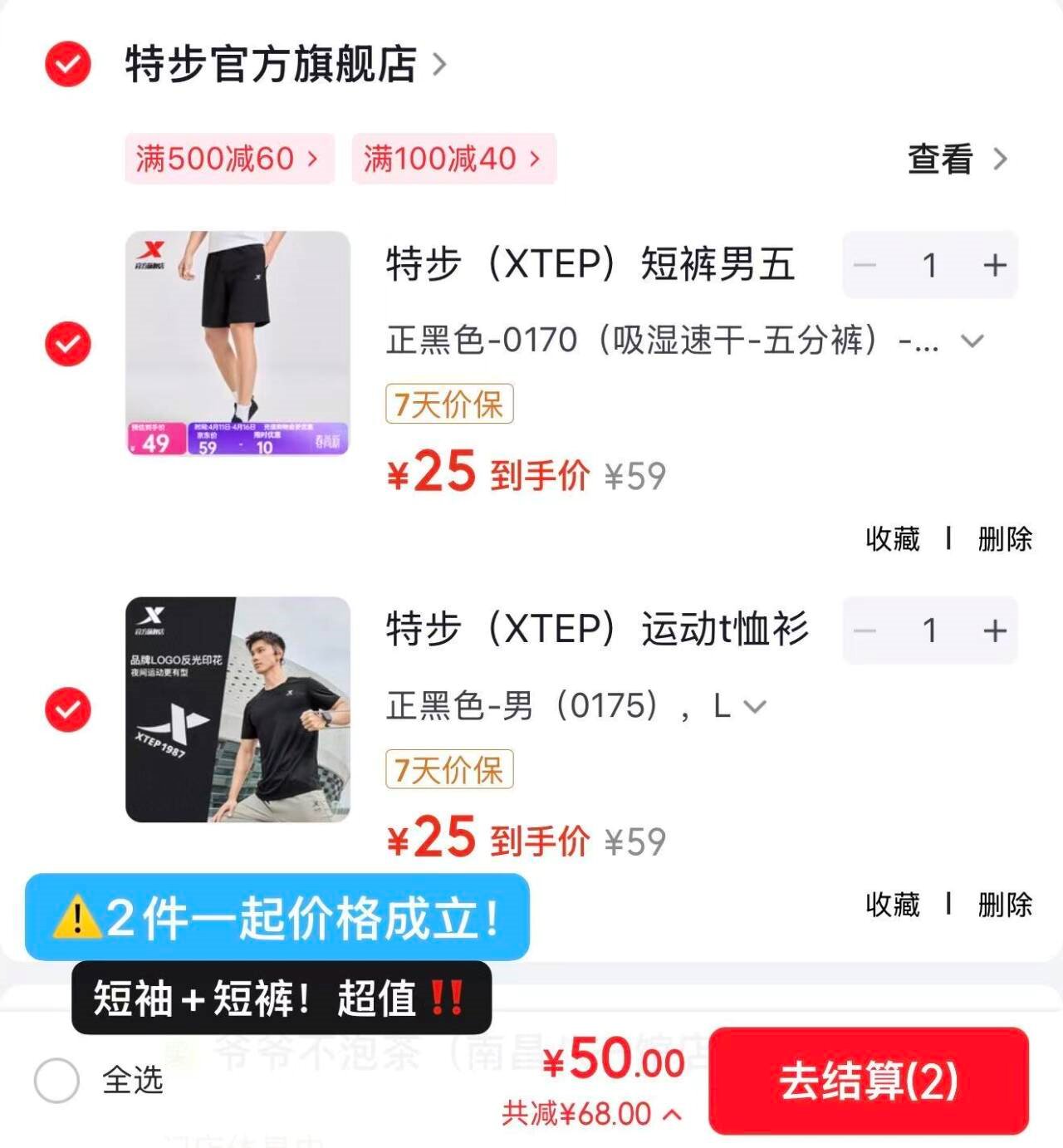Open the black shorts product image
This screenshot has height=1148, width=1063.
(238, 343)
